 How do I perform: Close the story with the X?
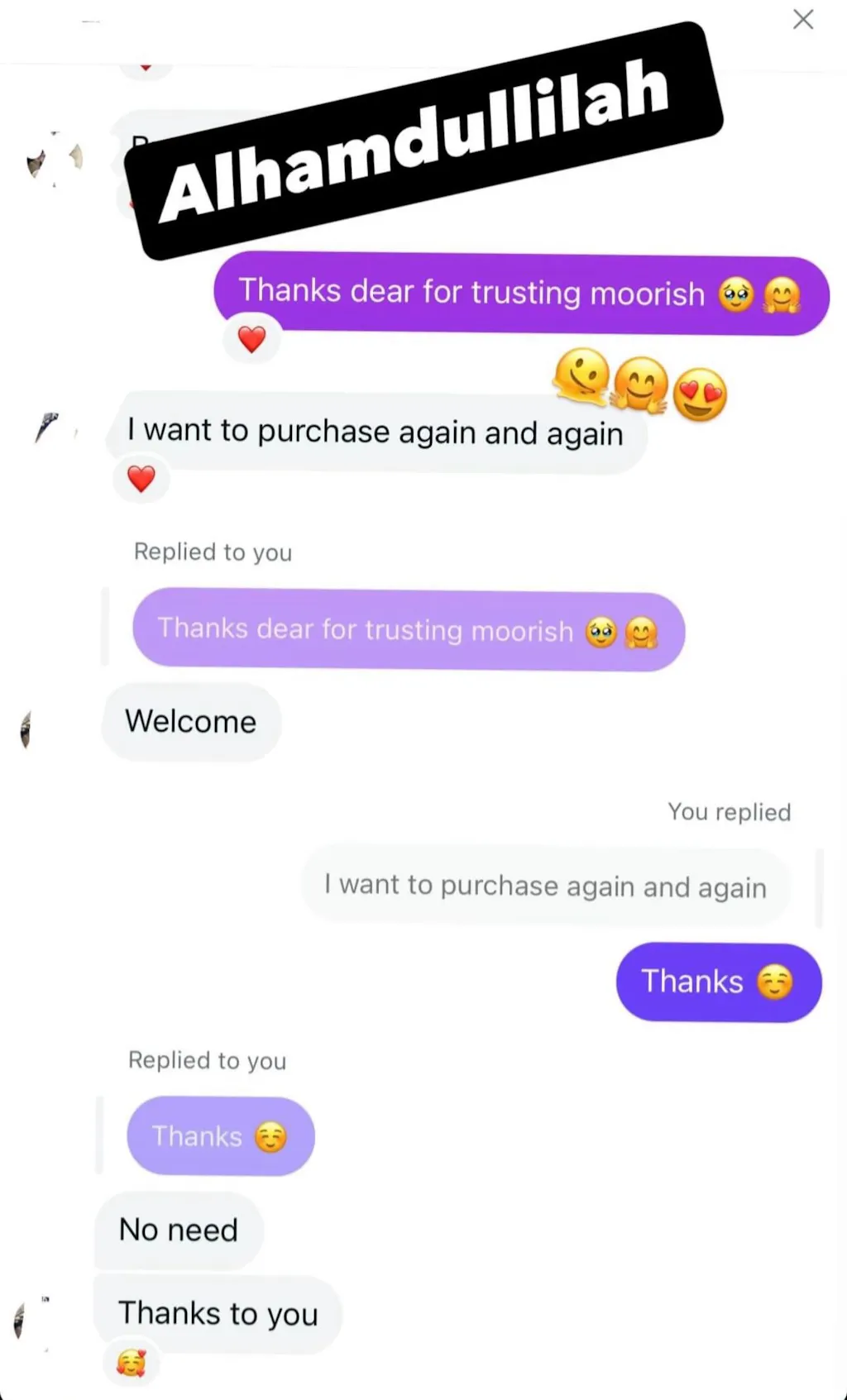(x=802, y=20)
